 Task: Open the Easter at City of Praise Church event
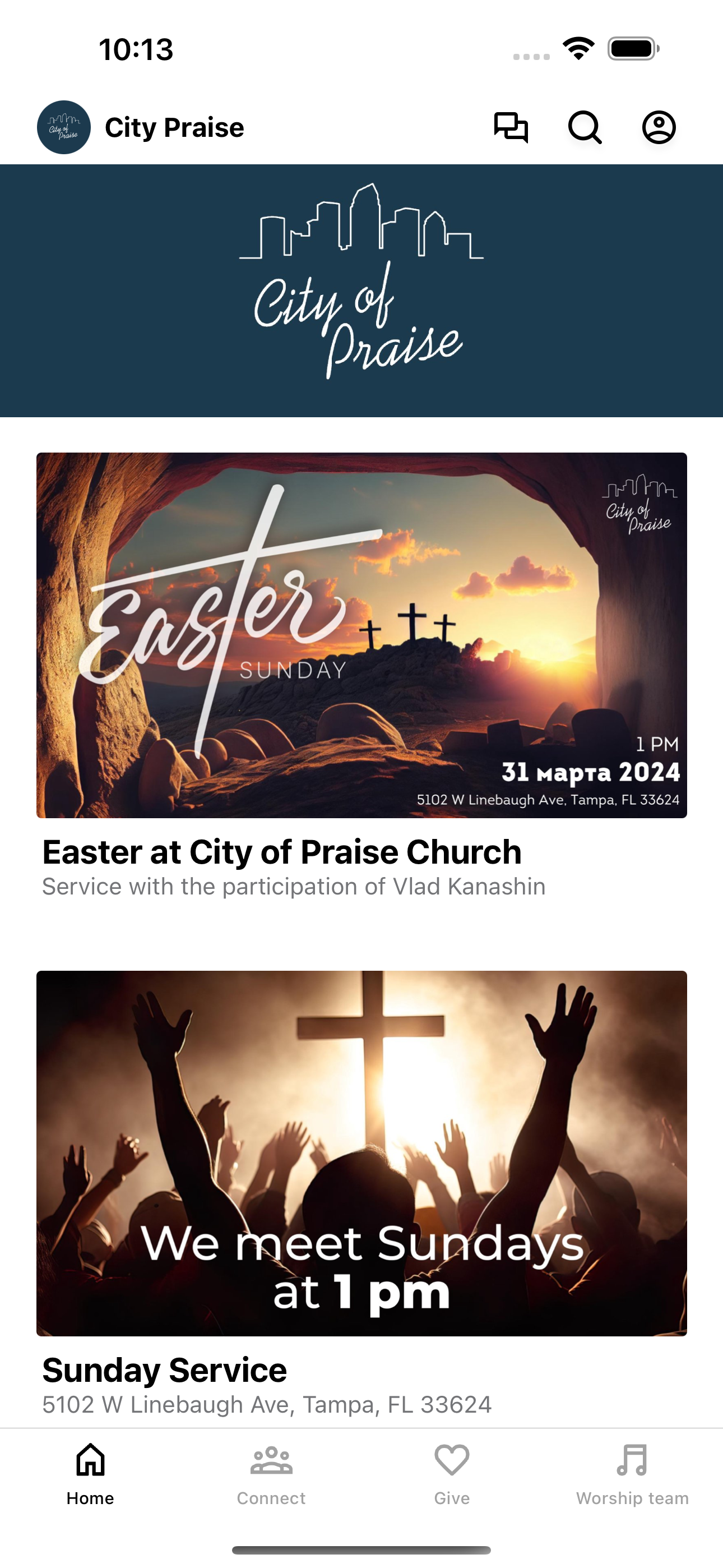[281, 851]
